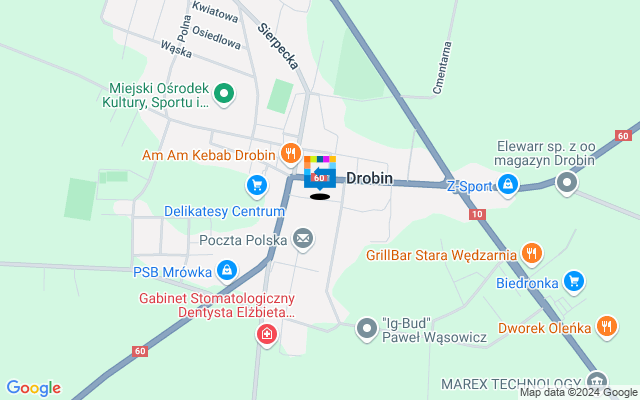The height and width of the screenshot is (400, 640).
Task: Tap the MAREX TECHNOLOGY marker
Action: pyautogui.click(x=597, y=381)
